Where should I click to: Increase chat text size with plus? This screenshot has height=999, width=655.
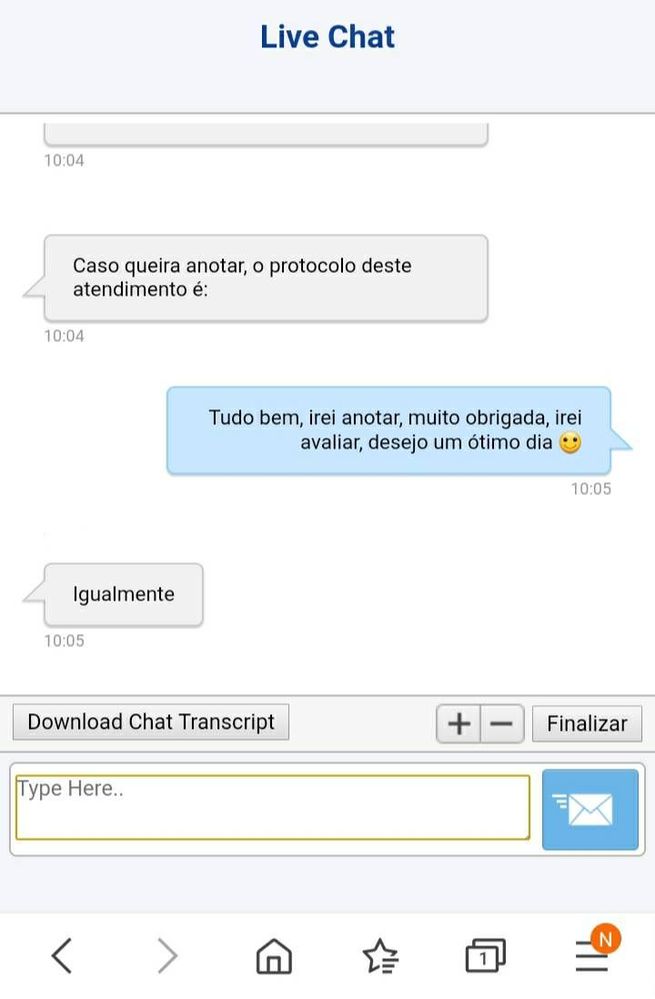tap(459, 724)
